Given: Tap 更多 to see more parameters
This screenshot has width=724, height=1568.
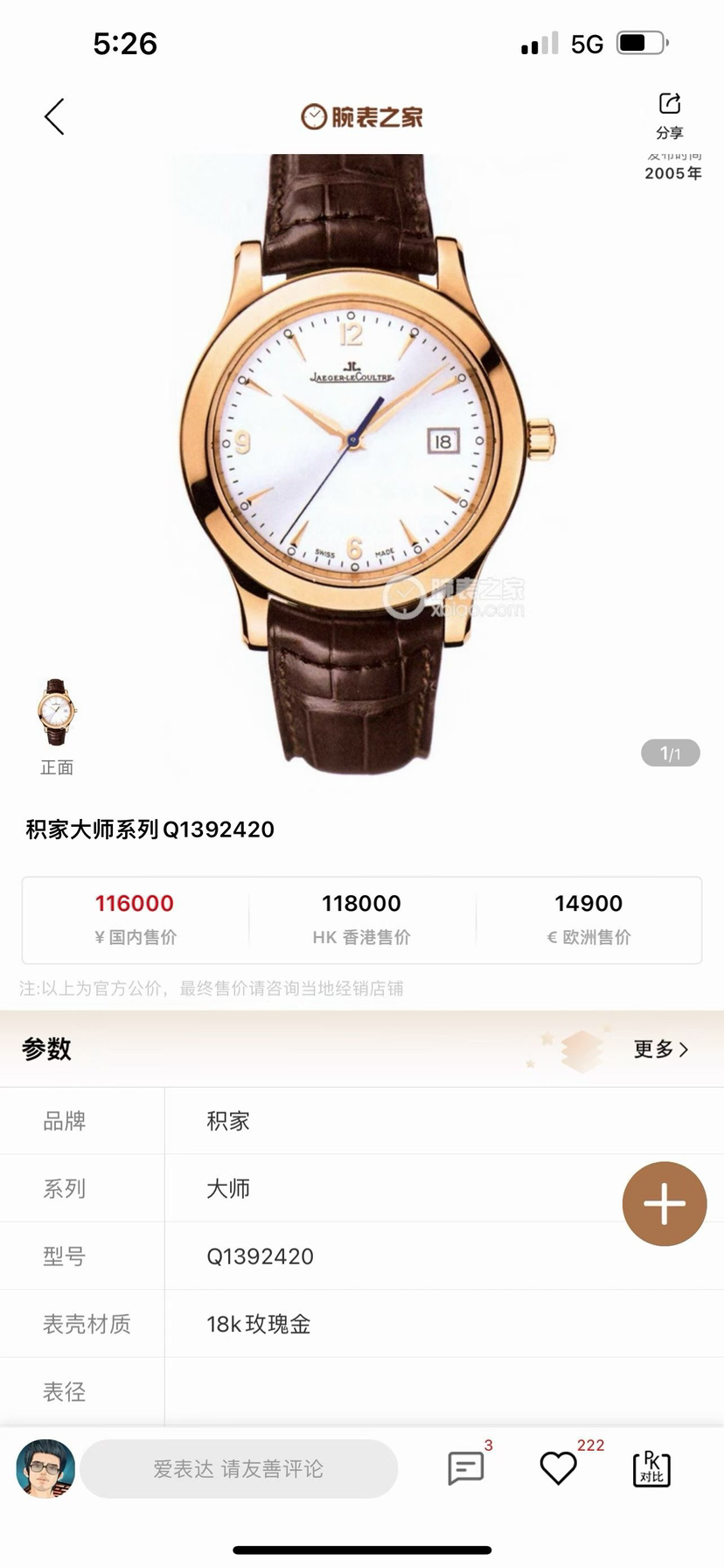Looking at the screenshot, I should point(661,1048).
